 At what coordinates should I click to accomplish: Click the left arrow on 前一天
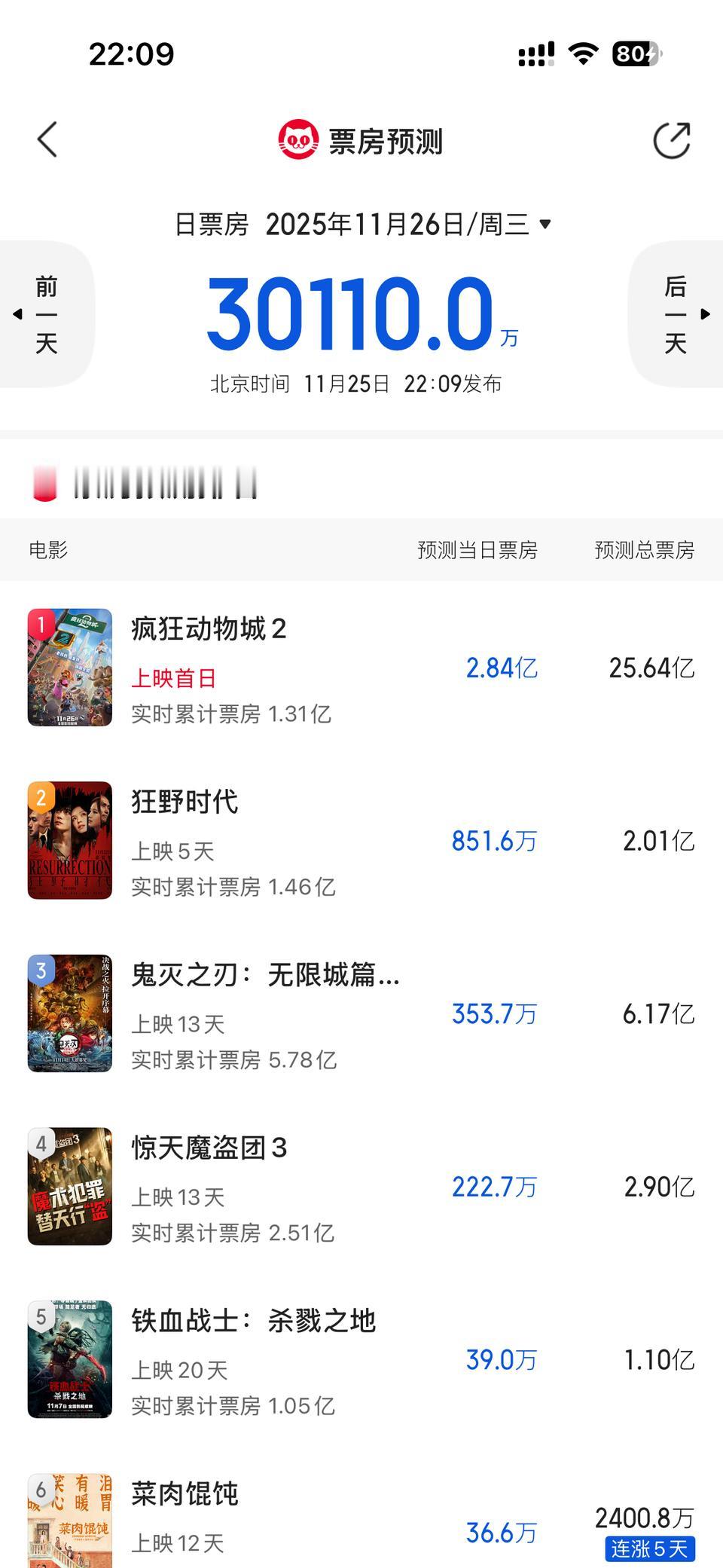tap(18, 315)
